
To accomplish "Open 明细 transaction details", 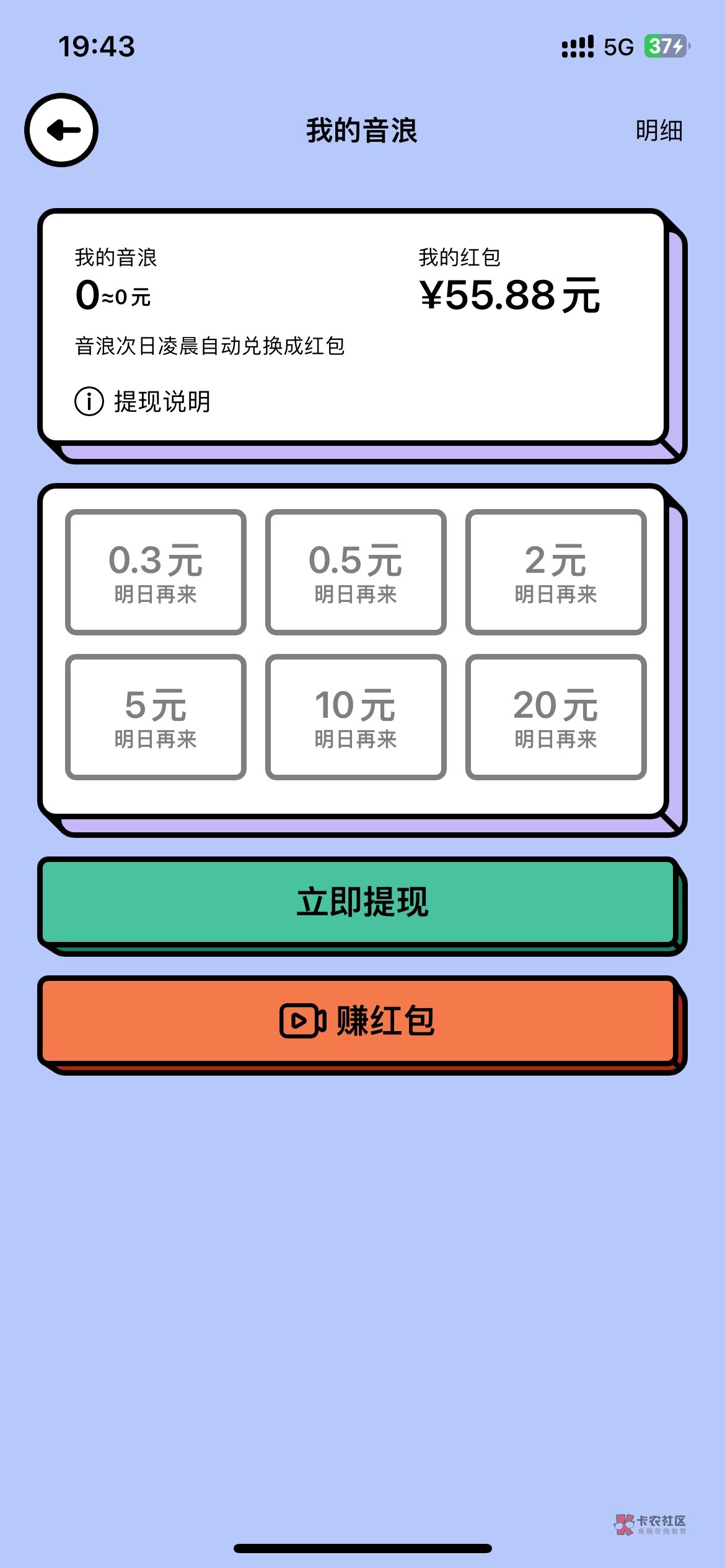I will [x=659, y=131].
